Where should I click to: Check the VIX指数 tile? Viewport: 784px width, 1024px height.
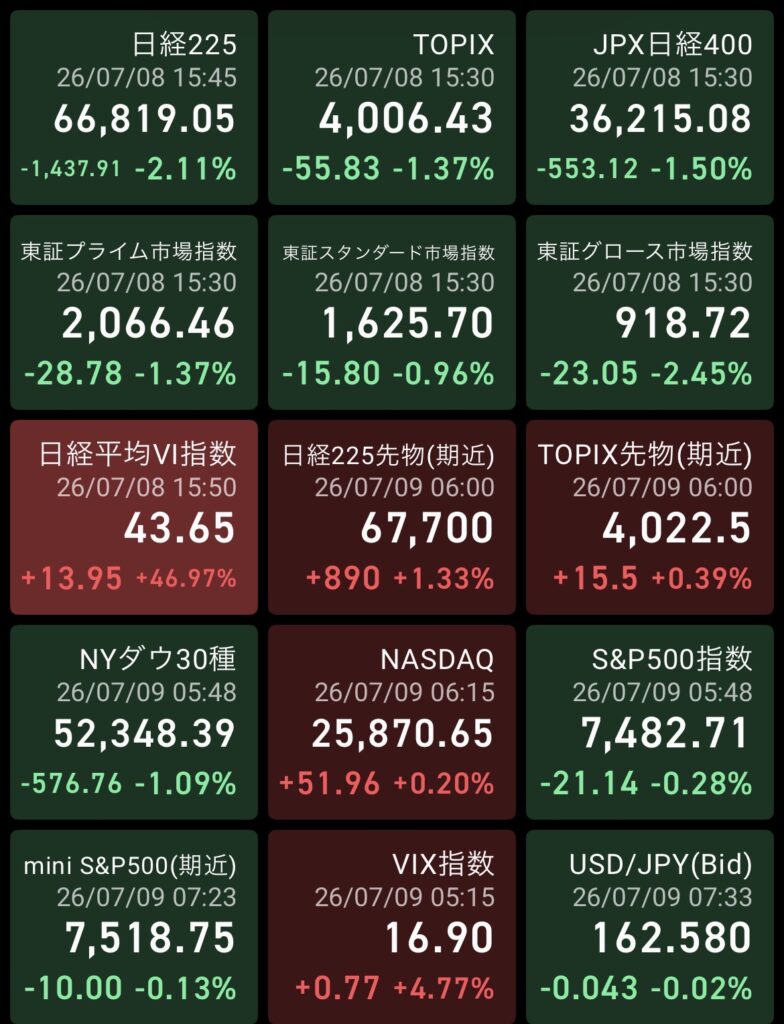click(x=392, y=927)
